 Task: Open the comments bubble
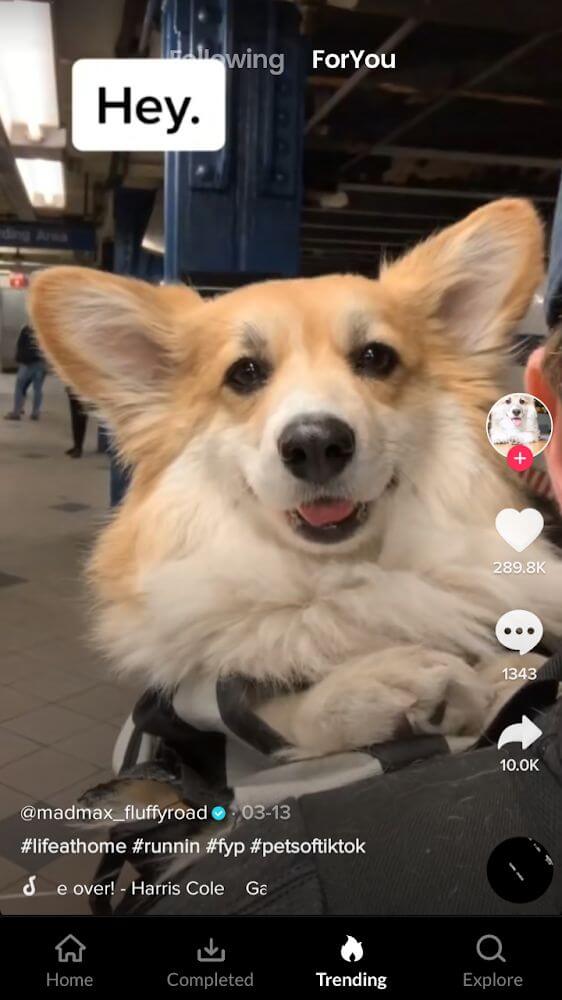tap(519, 631)
